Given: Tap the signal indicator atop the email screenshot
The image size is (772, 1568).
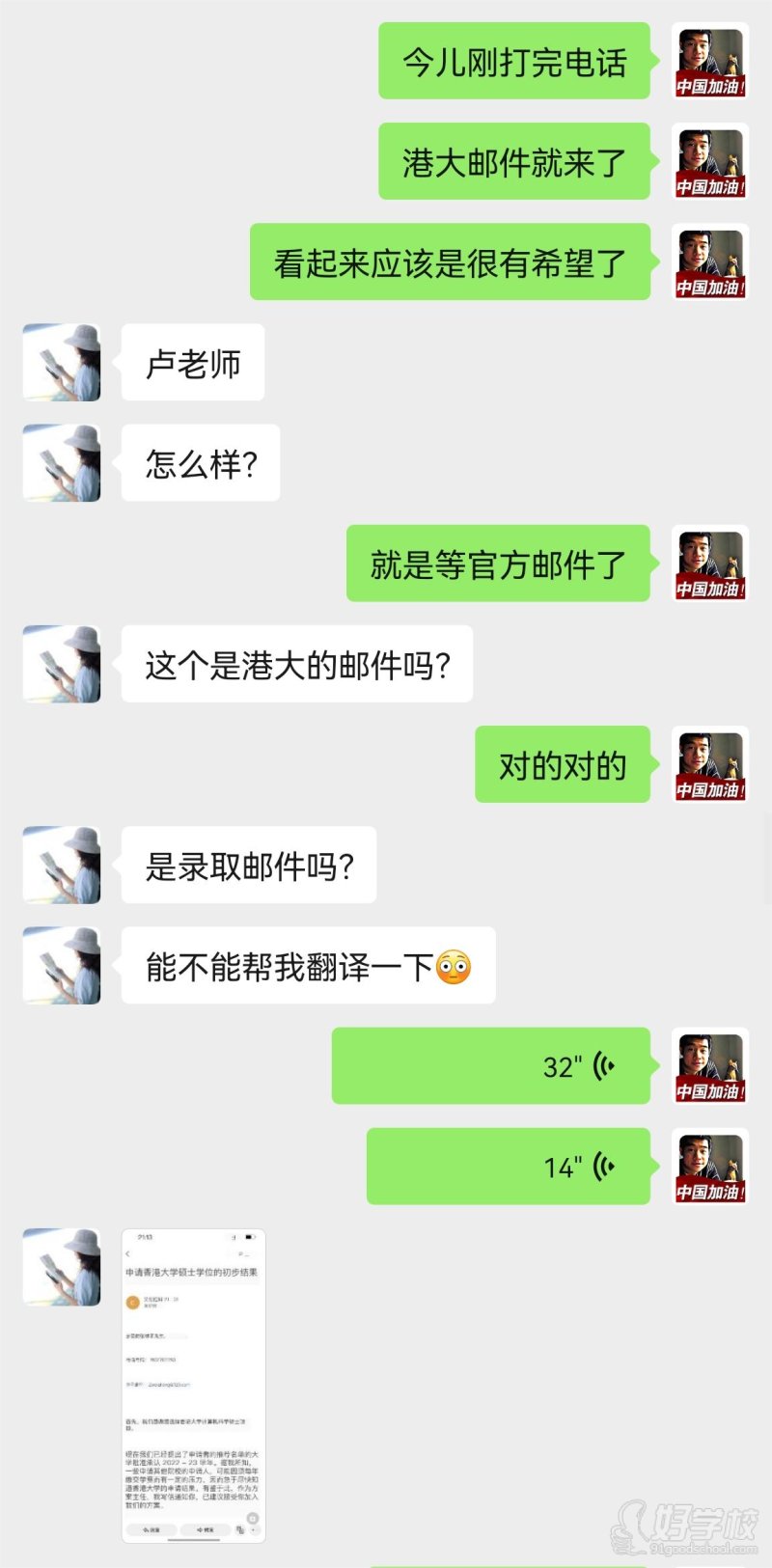Looking at the screenshot, I should pyautogui.click(x=233, y=1238).
